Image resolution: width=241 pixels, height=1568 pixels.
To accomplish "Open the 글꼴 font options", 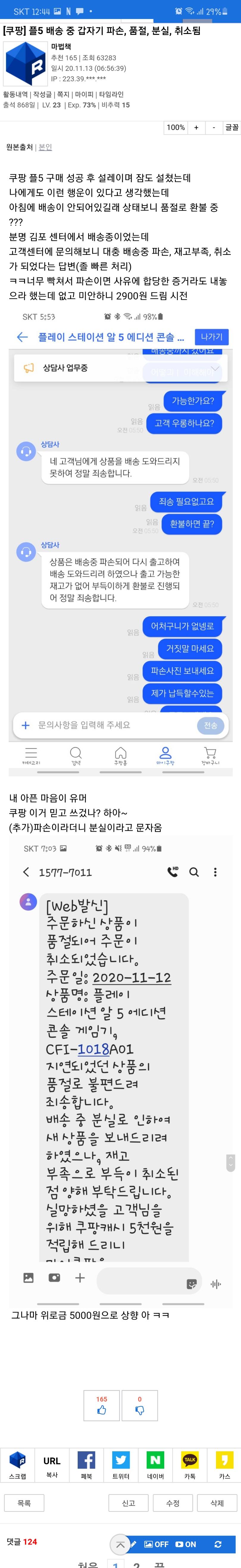I will 232,127.
